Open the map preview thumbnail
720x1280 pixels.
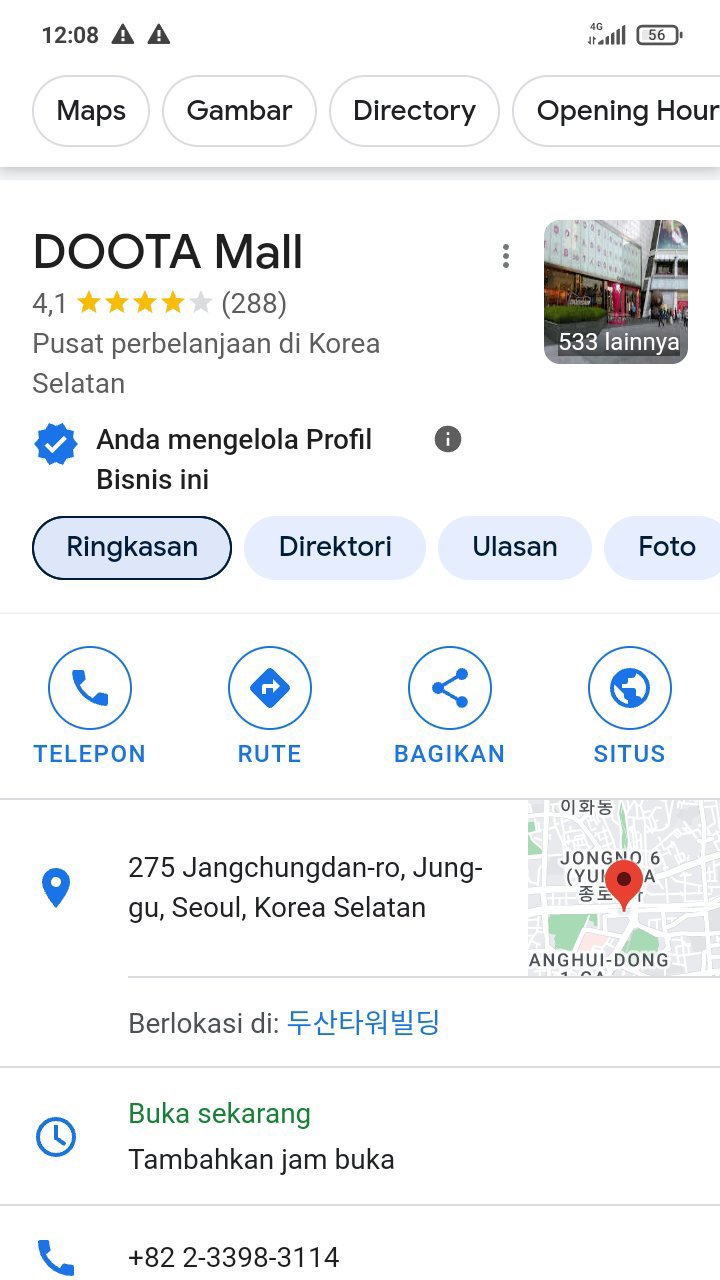coord(624,888)
